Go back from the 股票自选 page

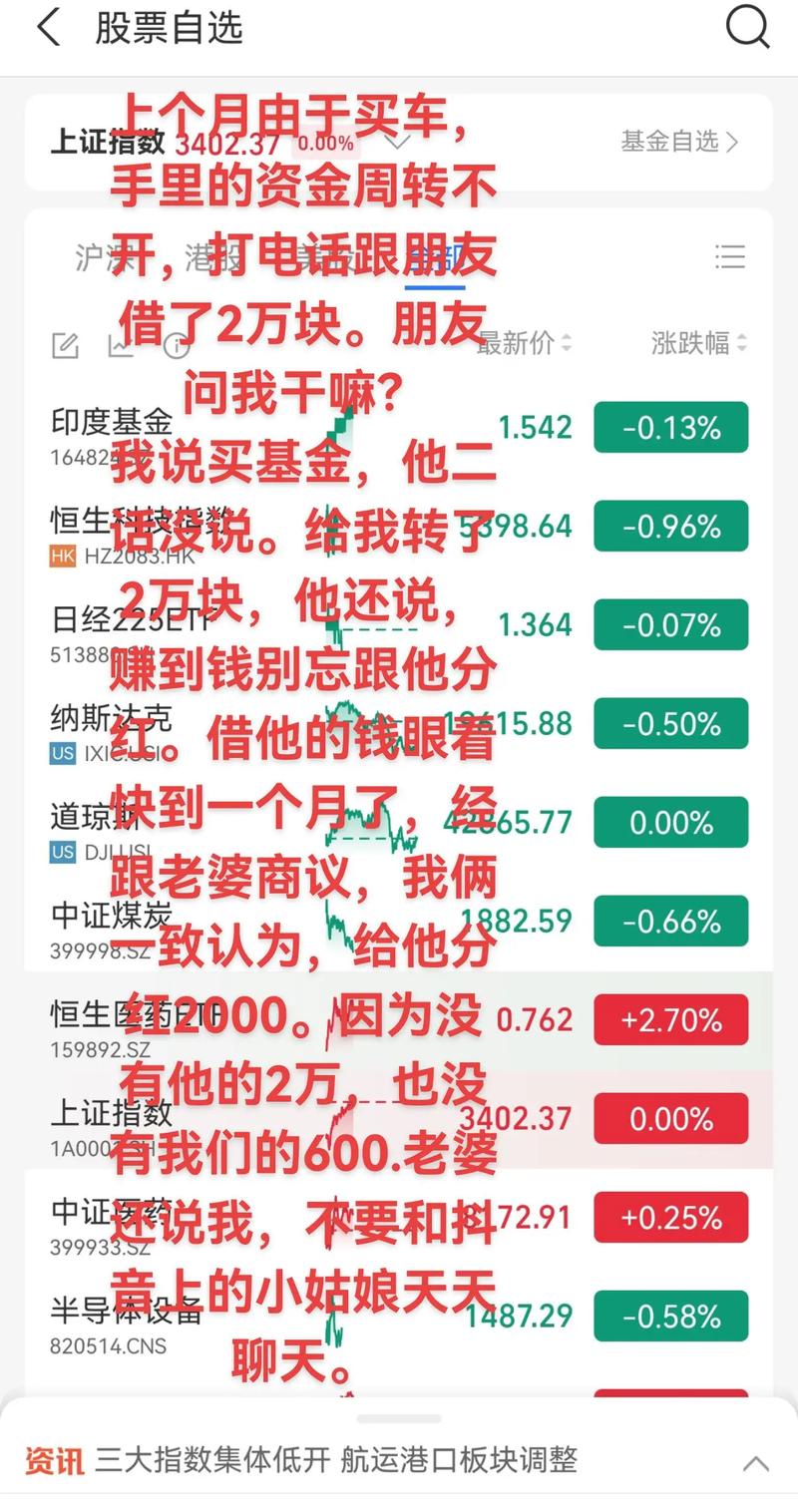coord(48,28)
